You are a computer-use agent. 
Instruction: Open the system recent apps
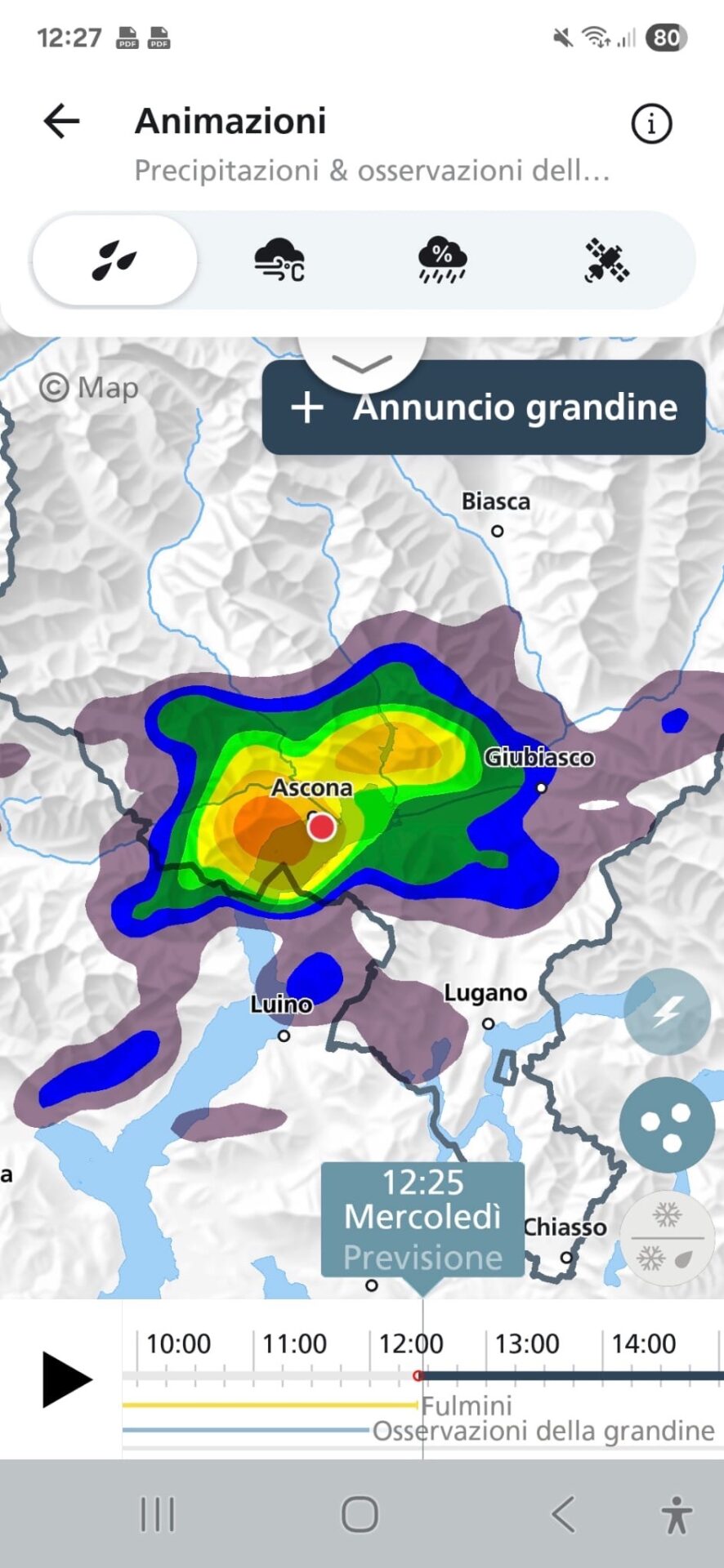tap(157, 1515)
